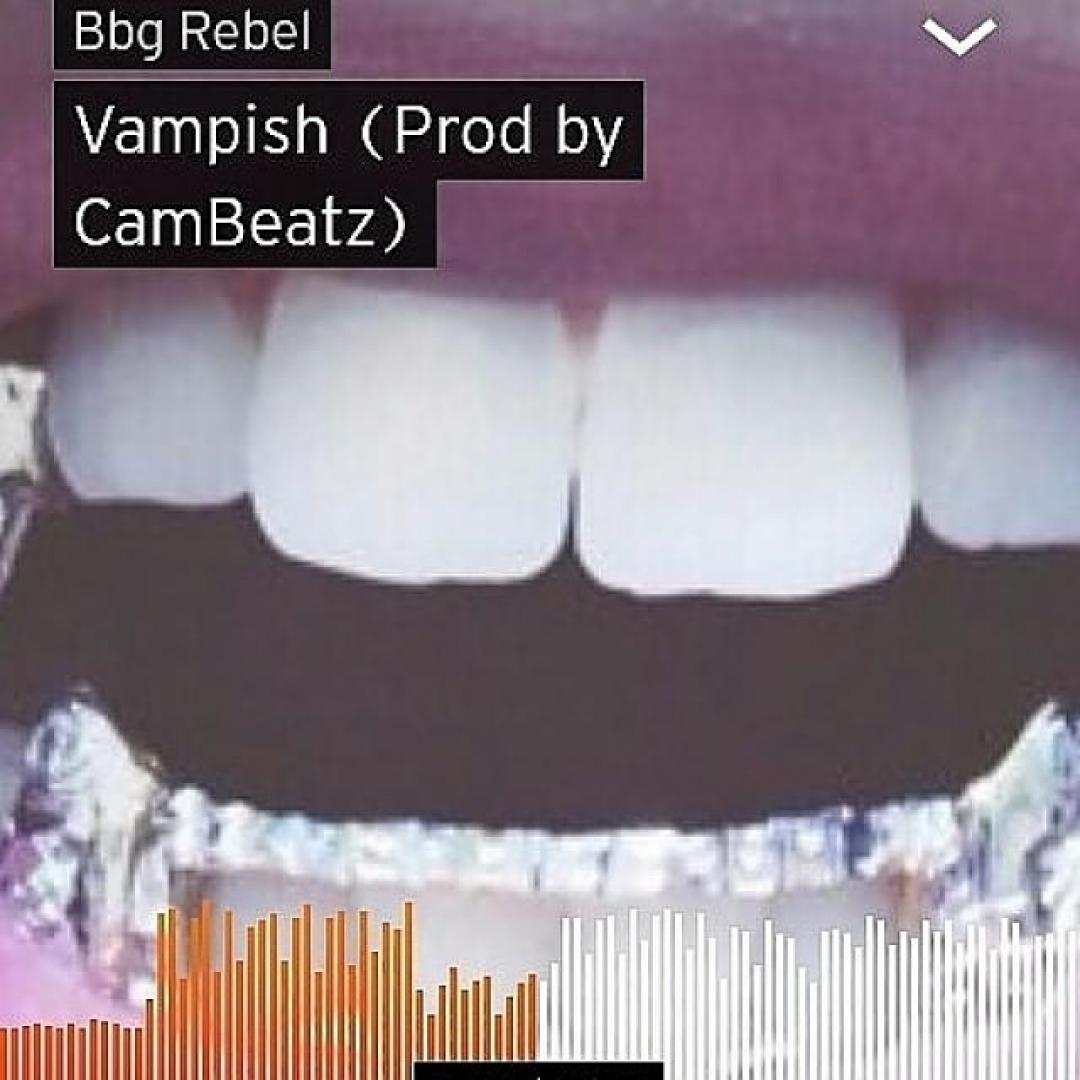The width and height of the screenshot is (1080, 1080).
Task: Collapse the player with the down chevron
Action: tap(959, 37)
